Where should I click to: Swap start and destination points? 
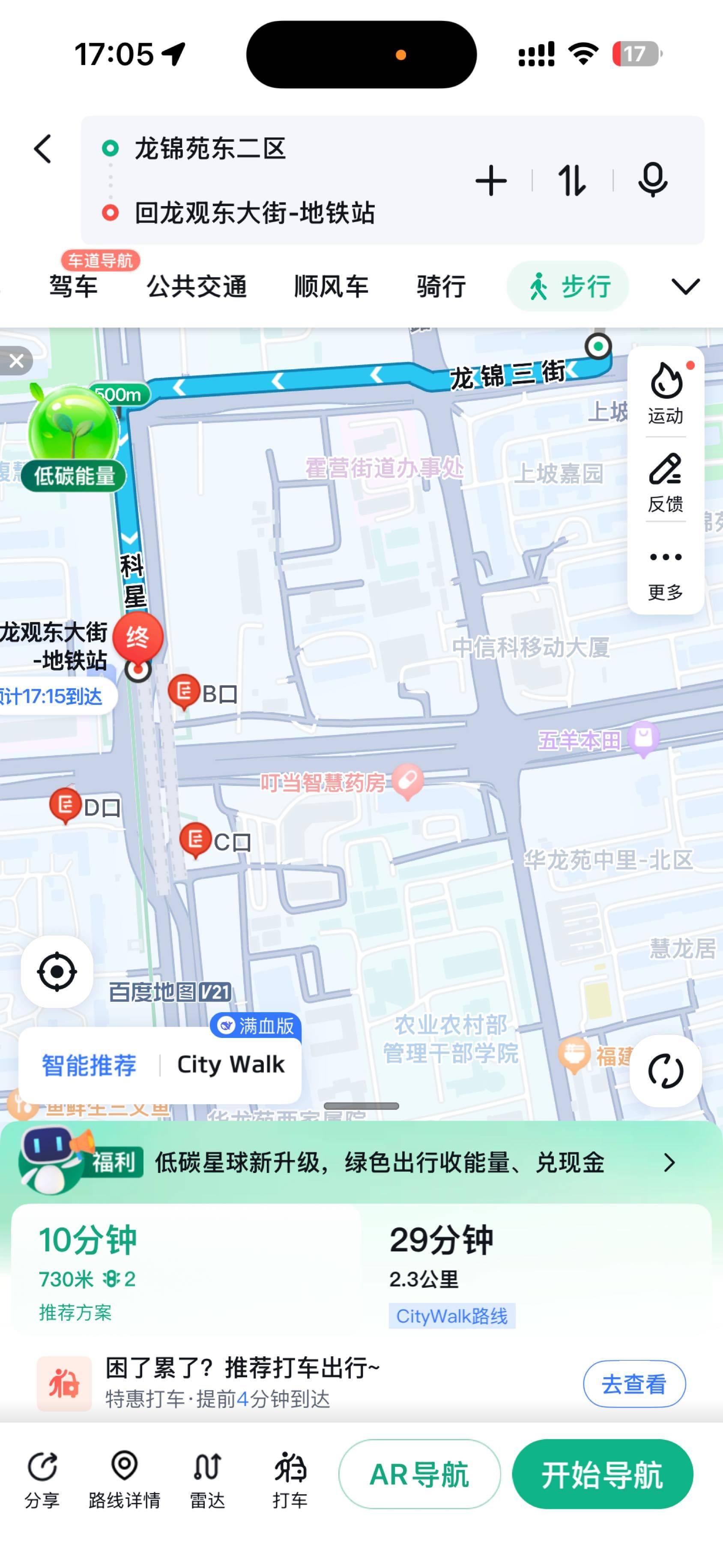click(x=572, y=181)
